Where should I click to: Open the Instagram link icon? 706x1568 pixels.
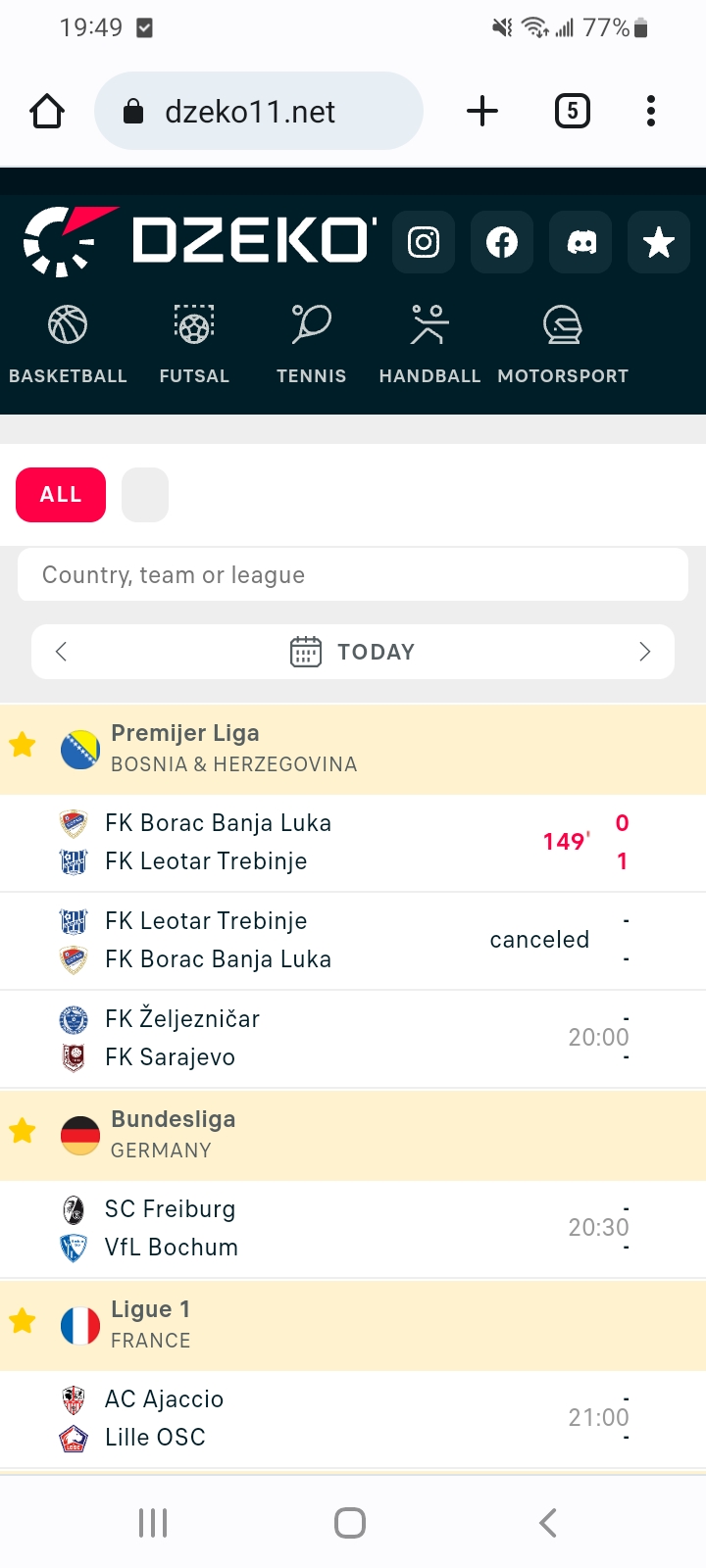pos(424,242)
